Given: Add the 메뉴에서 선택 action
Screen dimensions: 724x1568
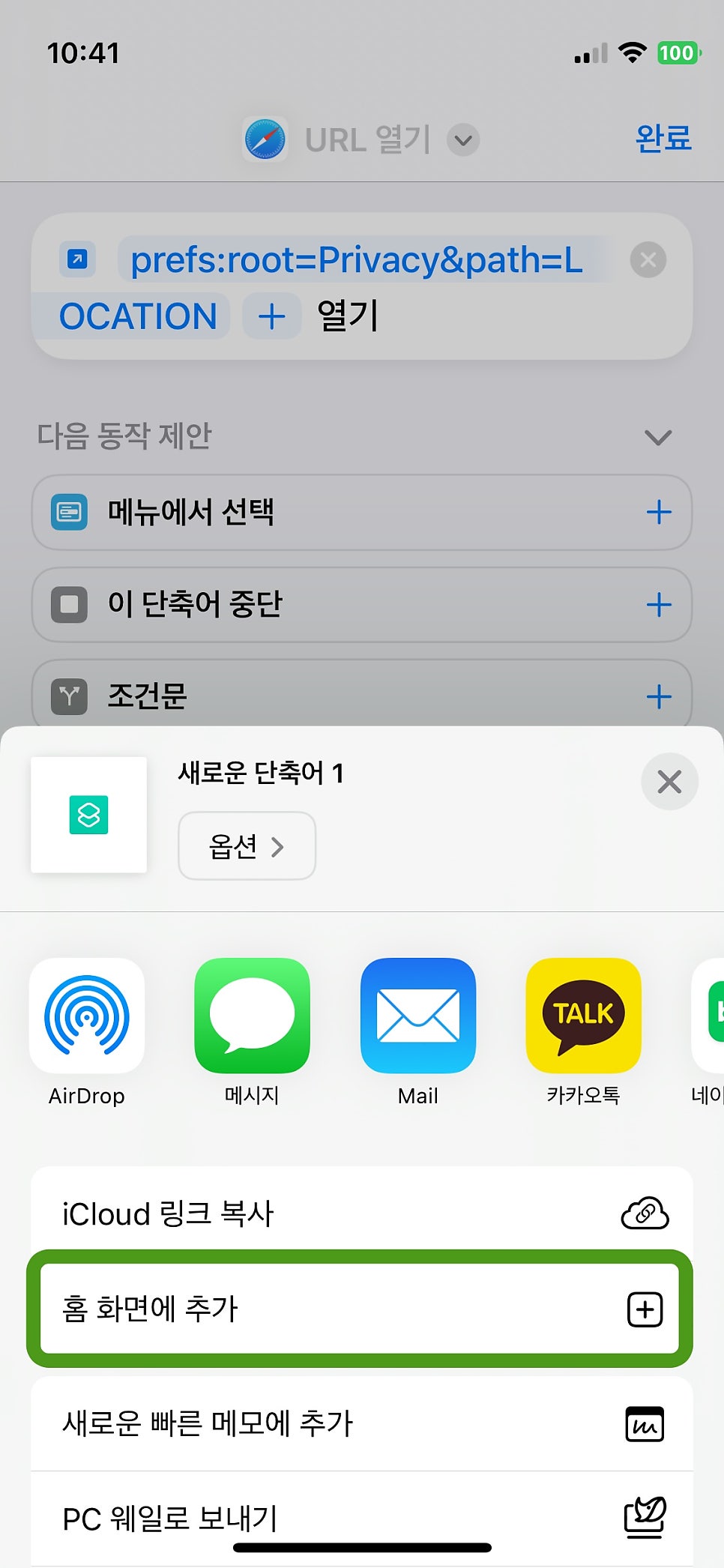Looking at the screenshot, I should pyautogui.click(x=658, y=513).
